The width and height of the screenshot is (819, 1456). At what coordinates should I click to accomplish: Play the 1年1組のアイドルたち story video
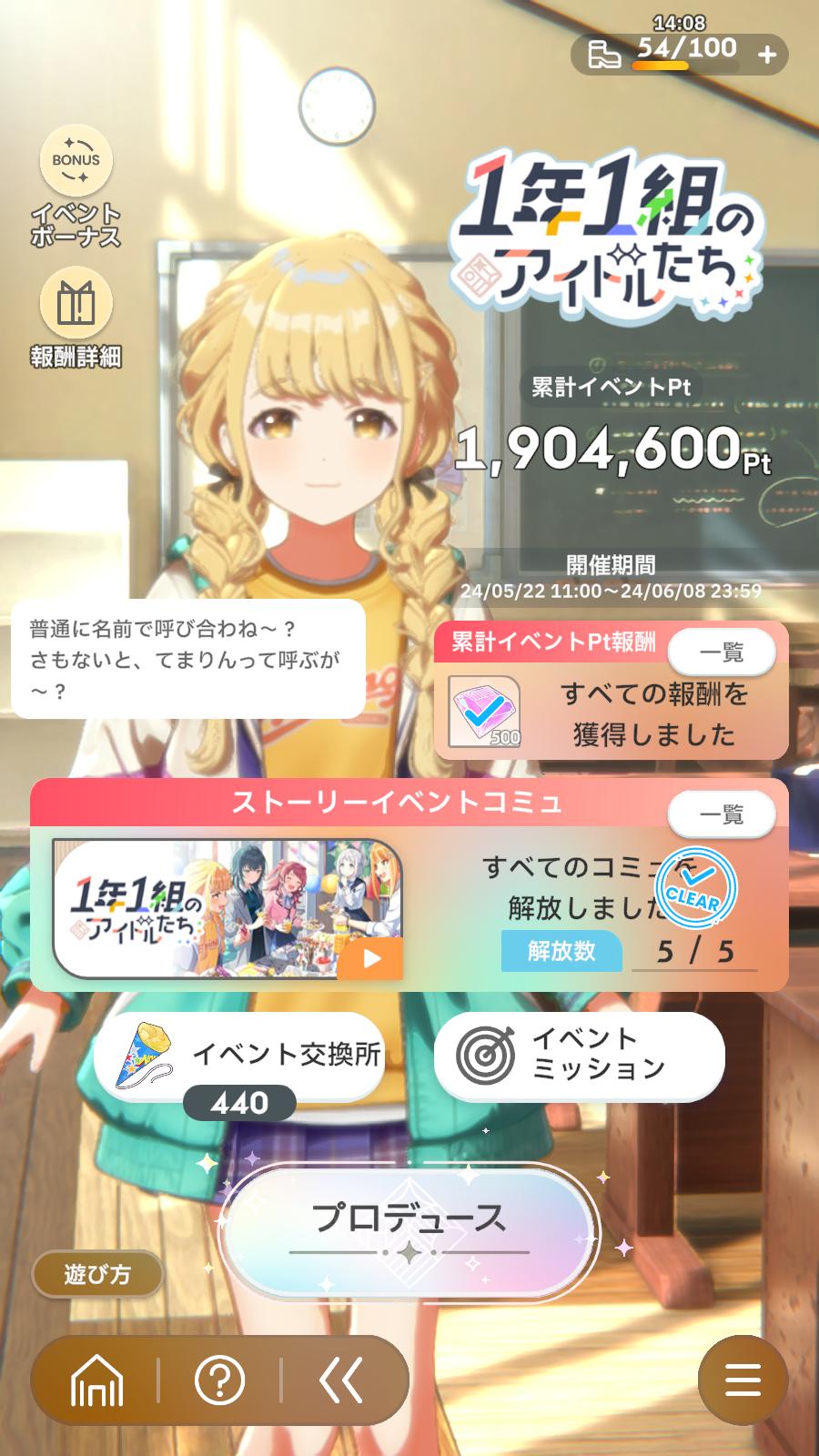pos(369,957)
